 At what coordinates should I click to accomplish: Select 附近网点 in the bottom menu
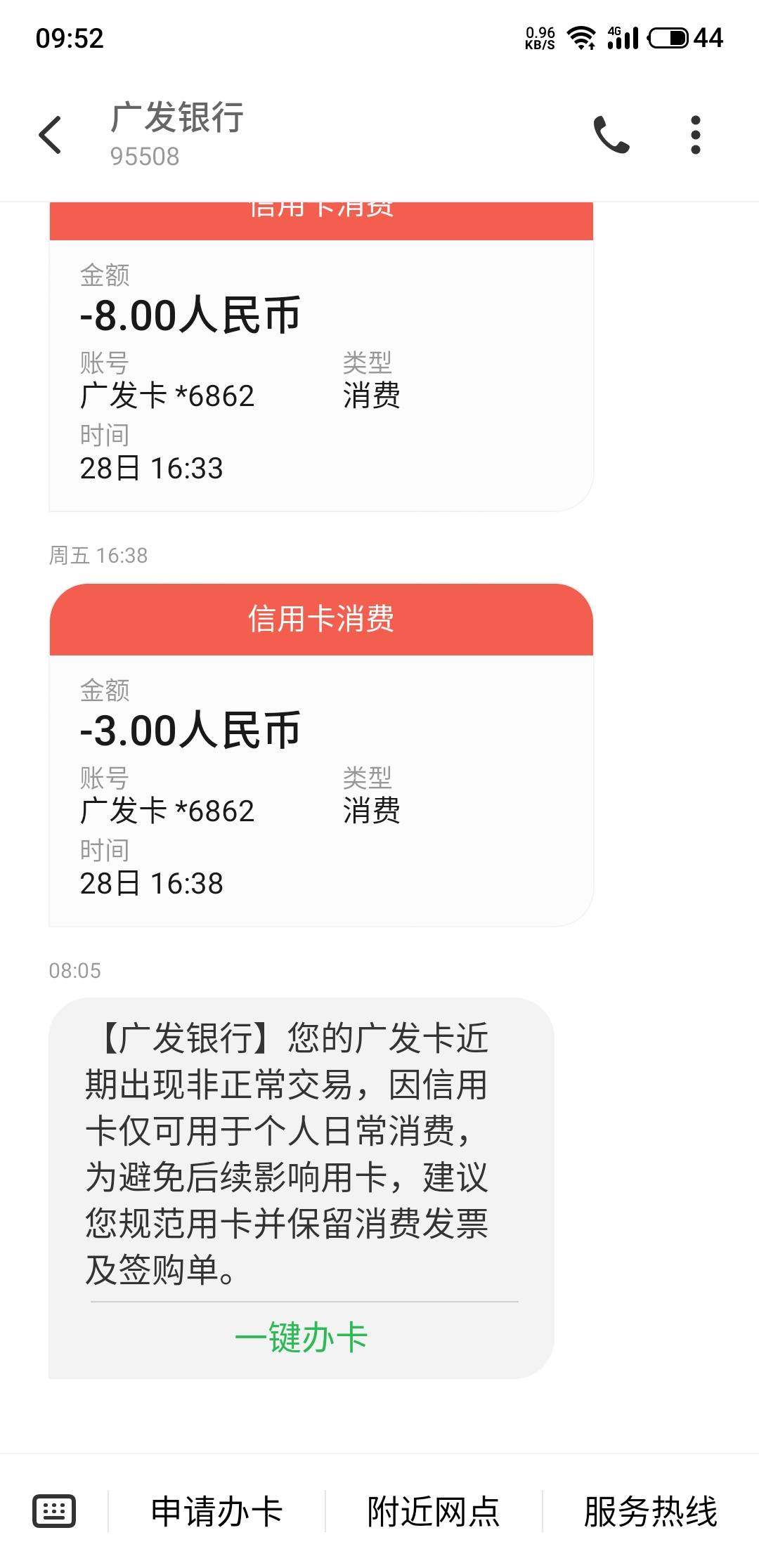coord(433,1512)
